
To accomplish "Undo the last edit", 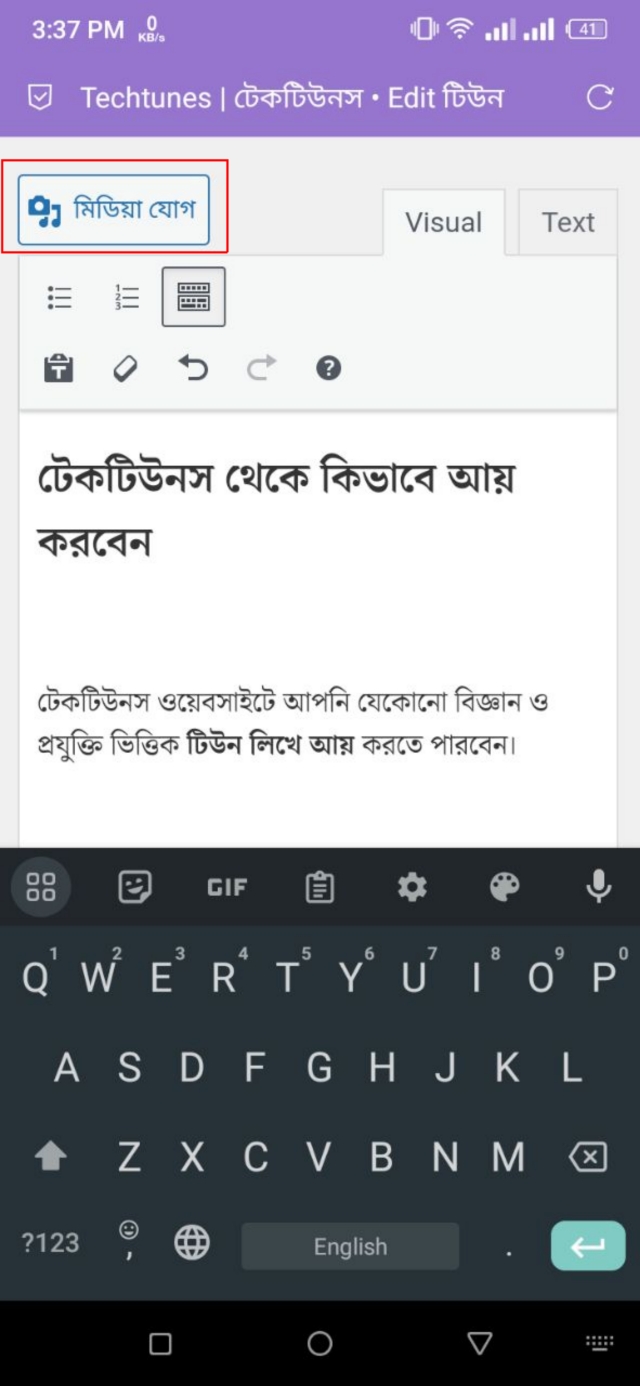I will [x=193, y=368].
